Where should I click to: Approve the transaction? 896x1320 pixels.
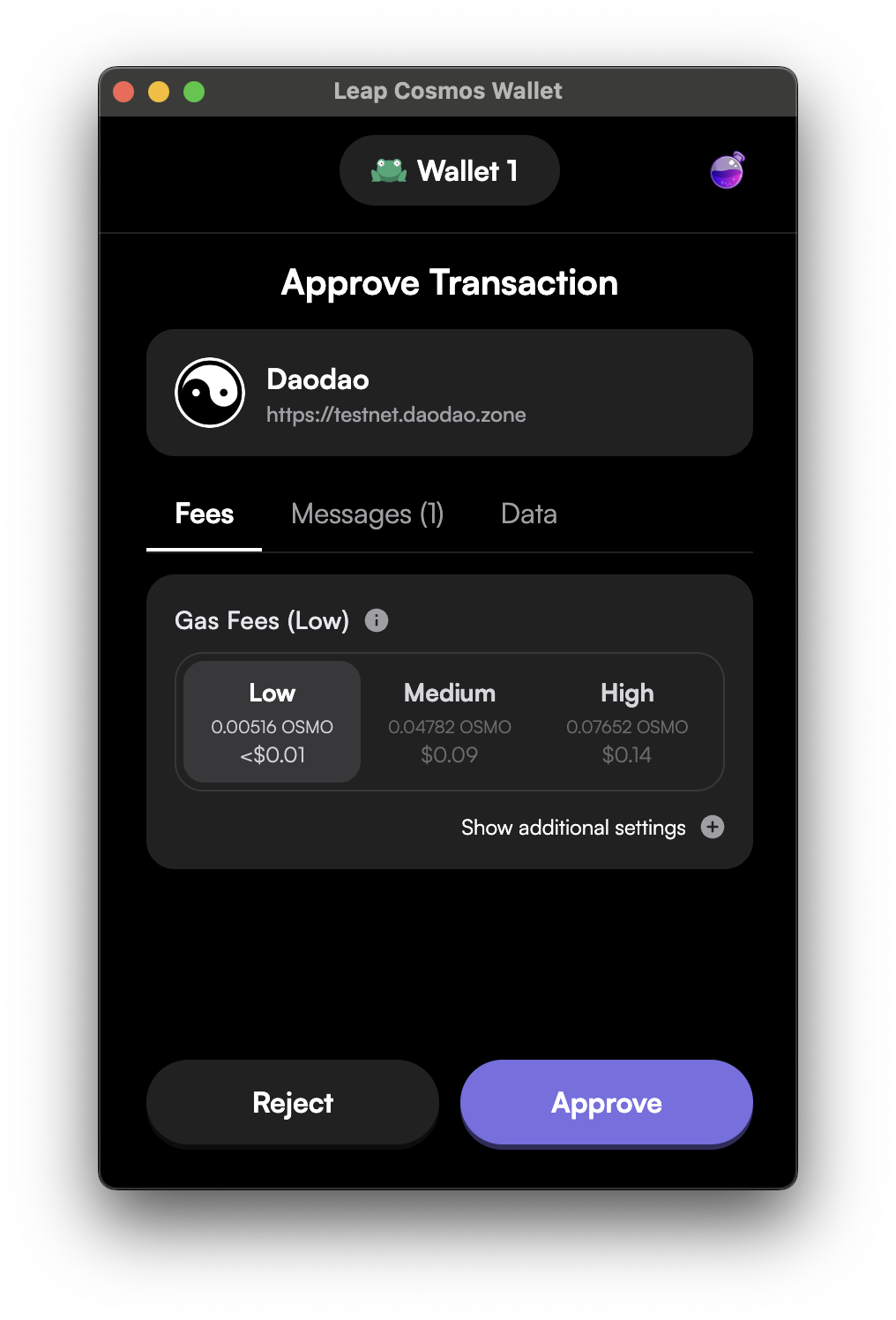point(607,1103)
